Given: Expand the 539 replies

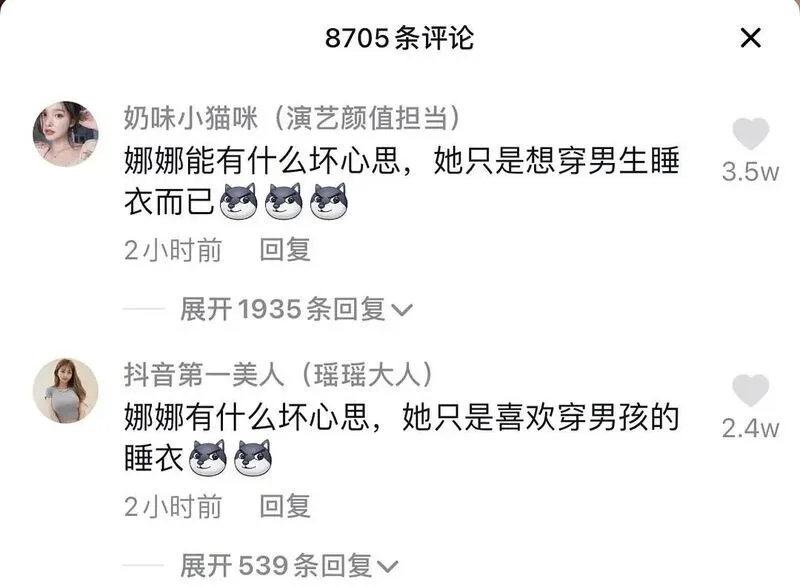Looking at the screenshot, I should click(x=288, y=567).
